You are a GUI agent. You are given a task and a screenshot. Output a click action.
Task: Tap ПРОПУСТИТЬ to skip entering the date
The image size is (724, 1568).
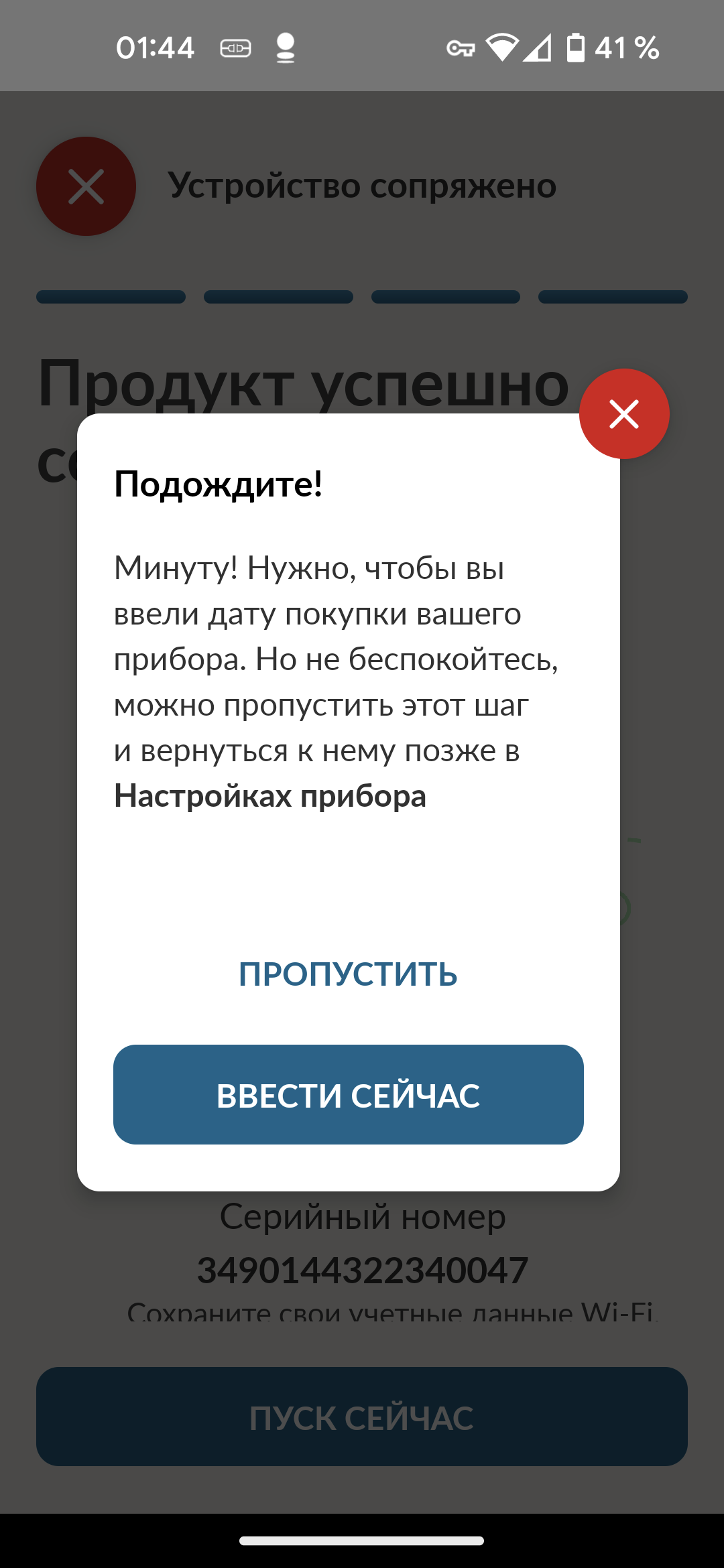coord(348,974)
